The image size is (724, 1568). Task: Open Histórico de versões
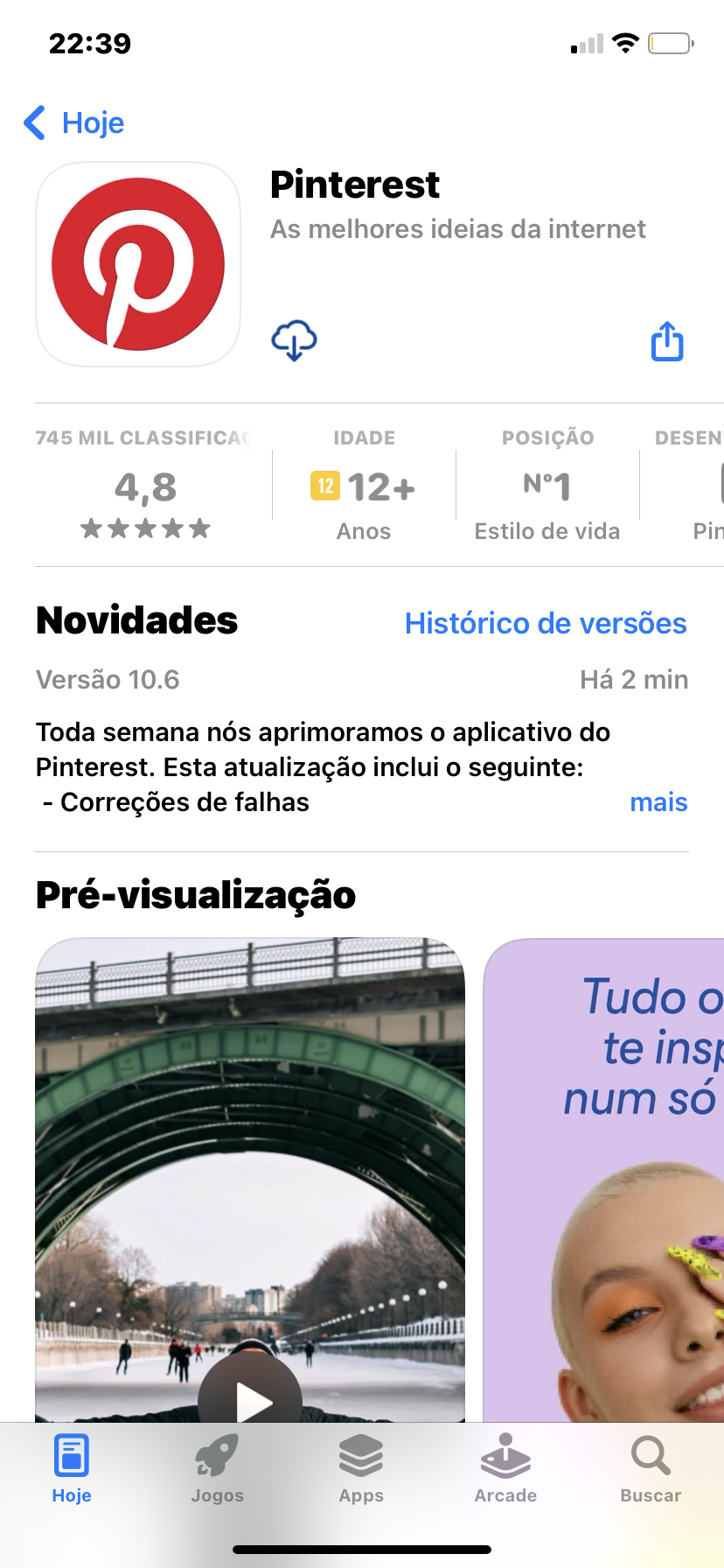pos(546,623)
